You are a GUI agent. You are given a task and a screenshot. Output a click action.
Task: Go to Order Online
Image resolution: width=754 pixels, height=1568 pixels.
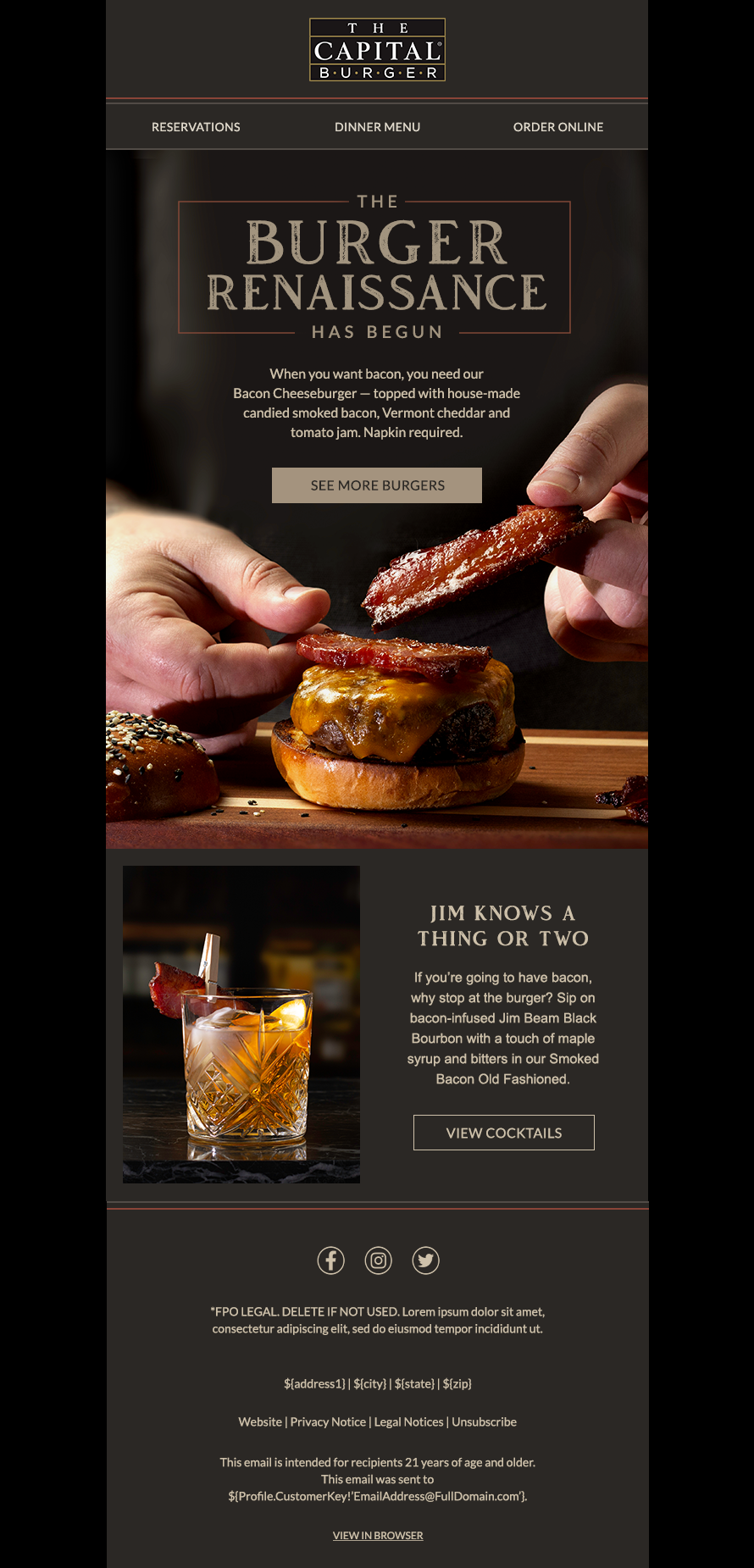(557, 127)
